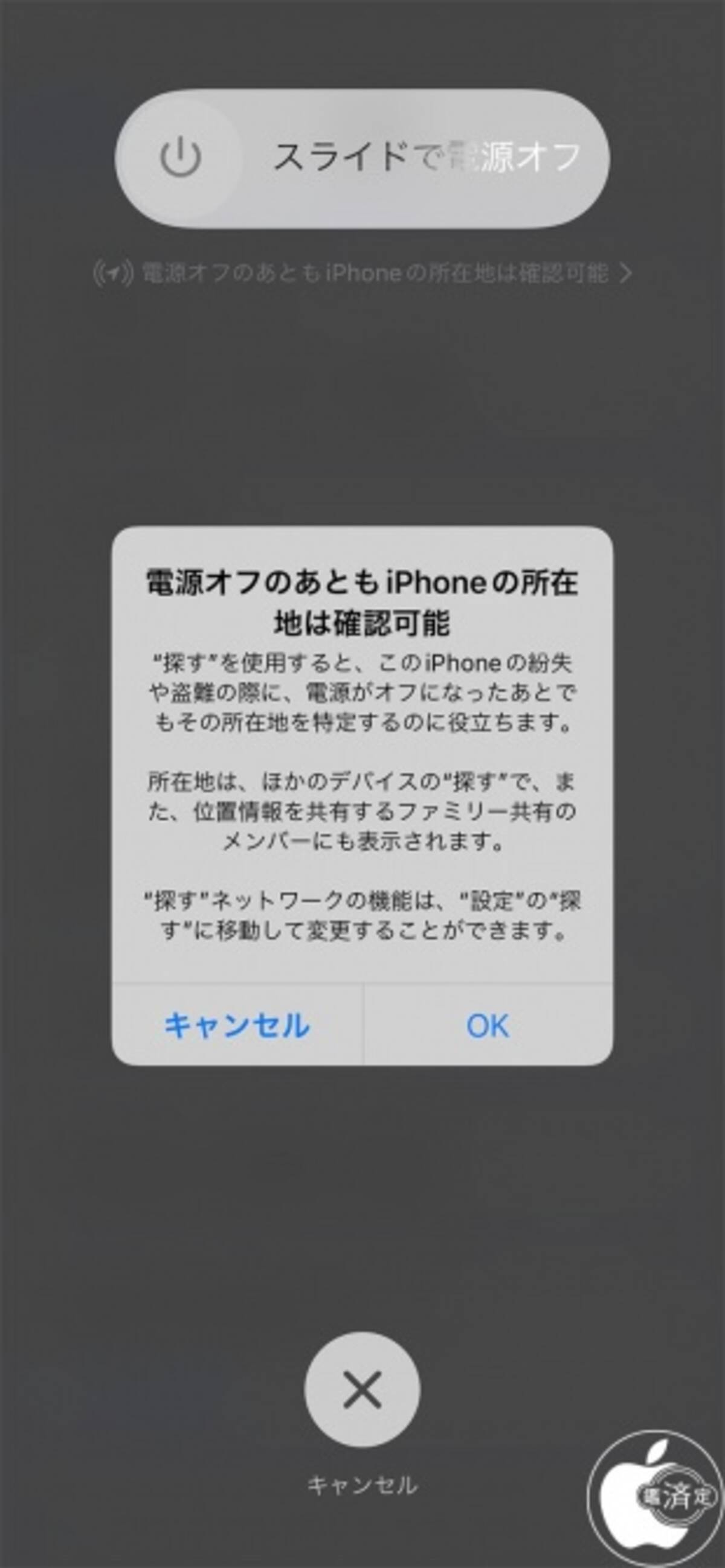This screenshot has height=1568, width=725.
Task: Dismiss power-off screen with the X button
Action: (x=362, y=1390)
